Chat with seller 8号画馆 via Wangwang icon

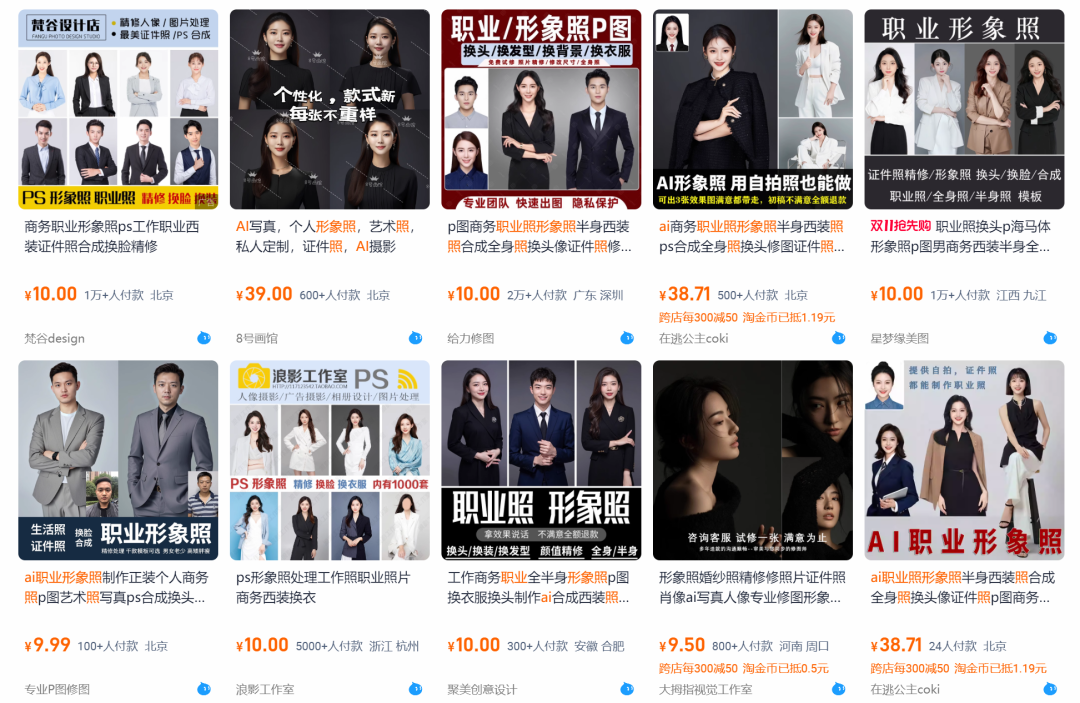tap(415, 338)
